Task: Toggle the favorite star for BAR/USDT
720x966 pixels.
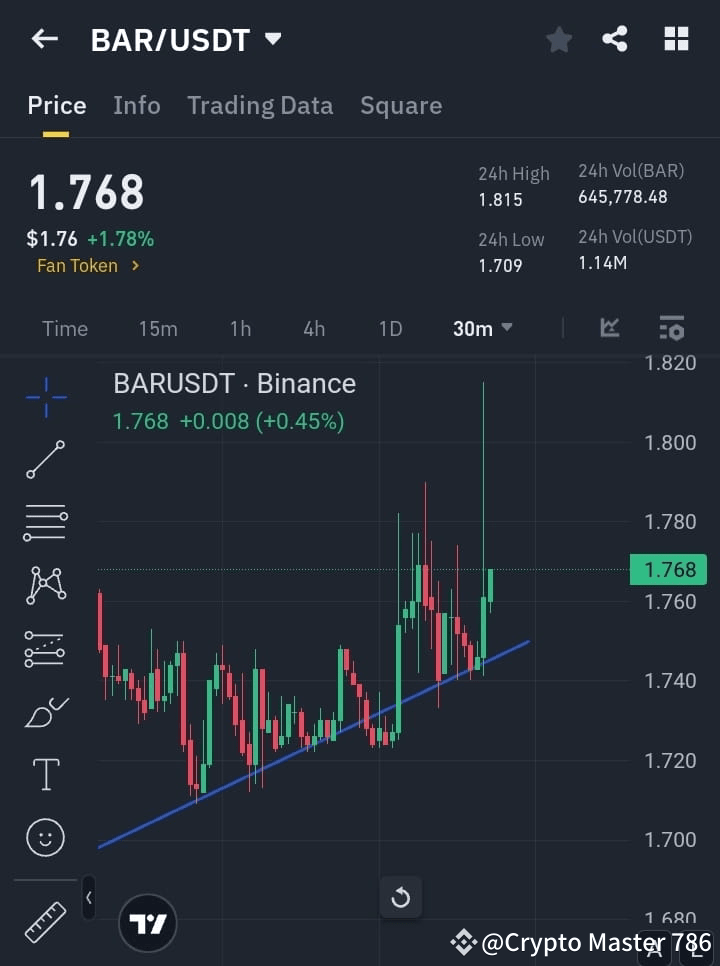Action: (559, 40)
